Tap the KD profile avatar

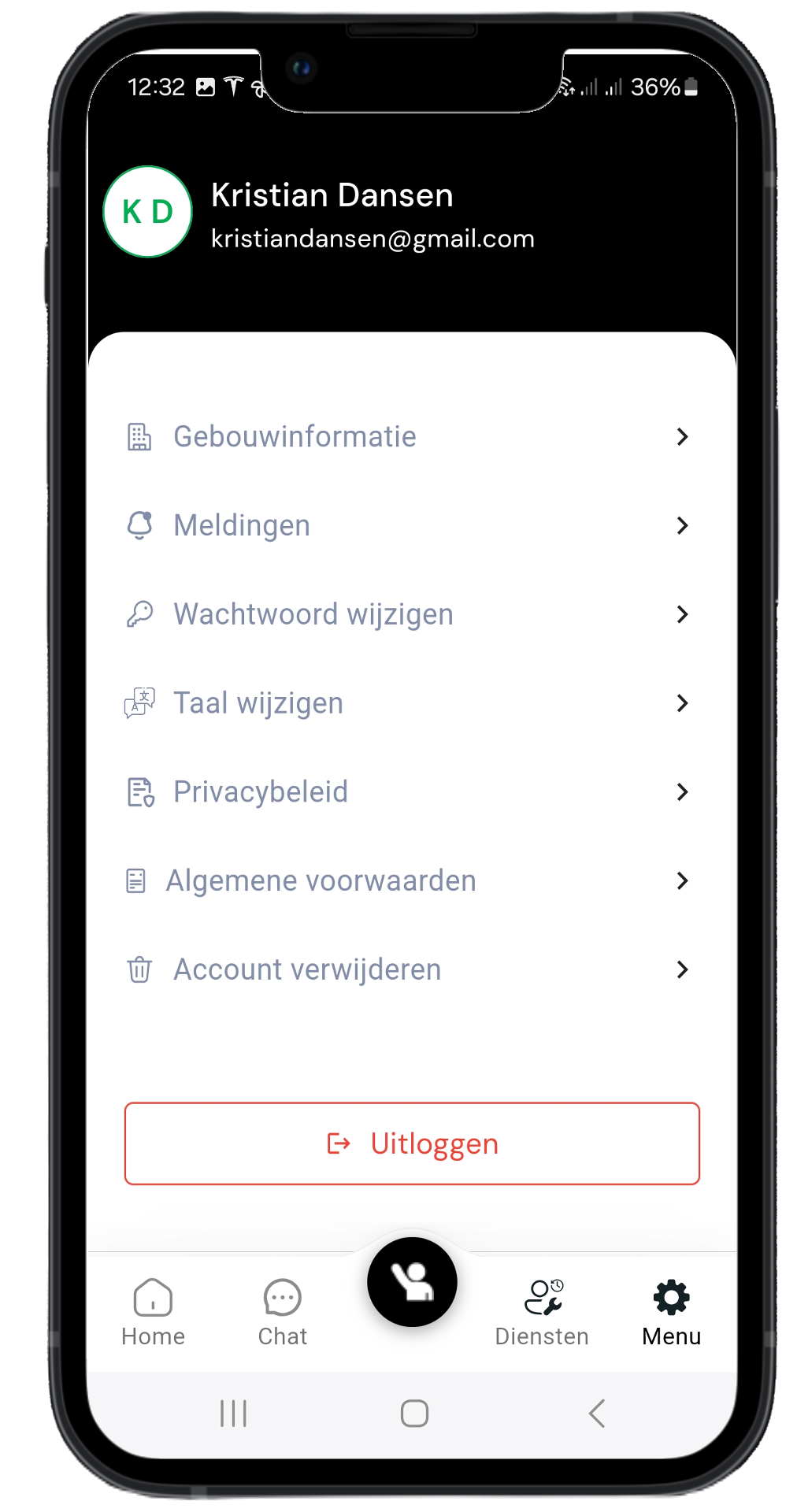click(148, 212)
